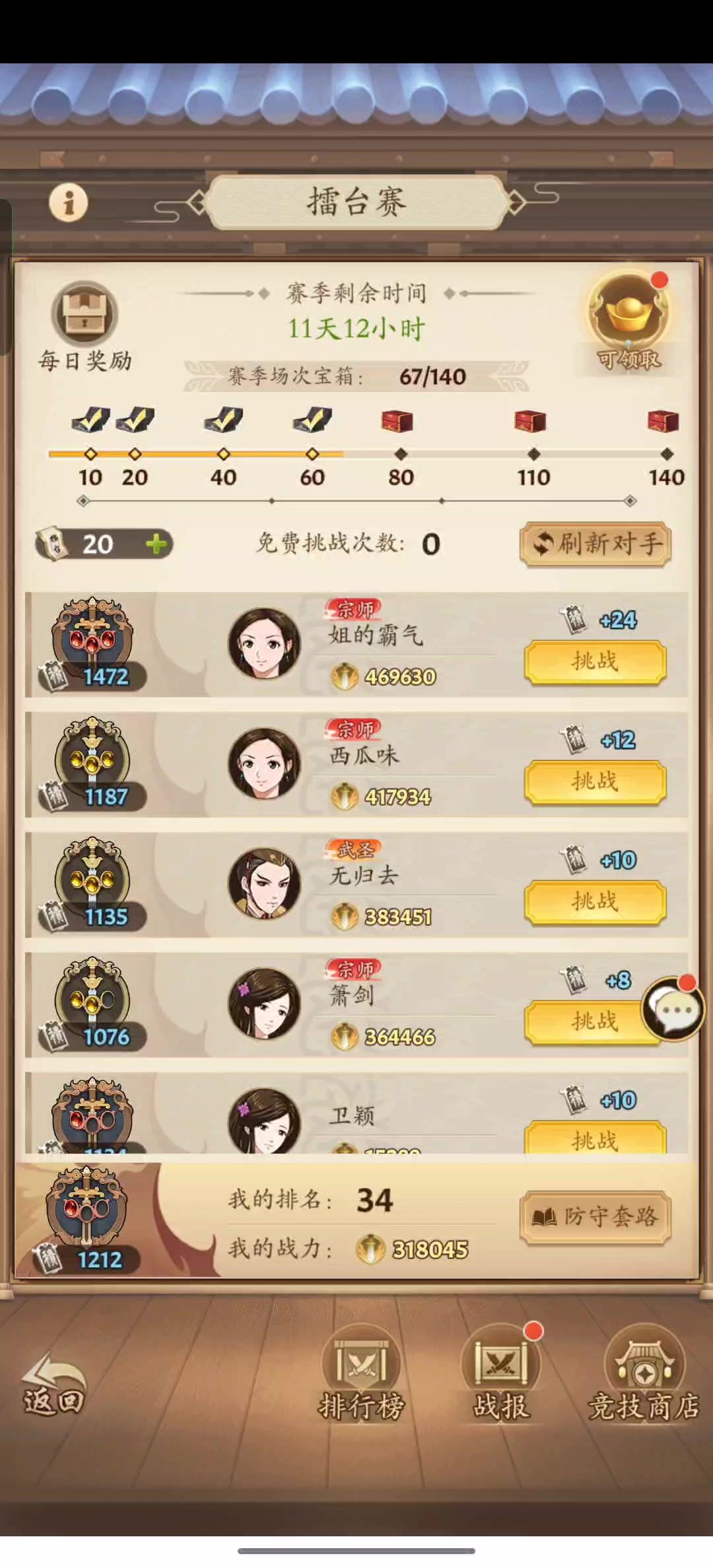Viewport: 713px width, 1568px height.
Task: Open the red chest at 80
Action: [397, 421]
